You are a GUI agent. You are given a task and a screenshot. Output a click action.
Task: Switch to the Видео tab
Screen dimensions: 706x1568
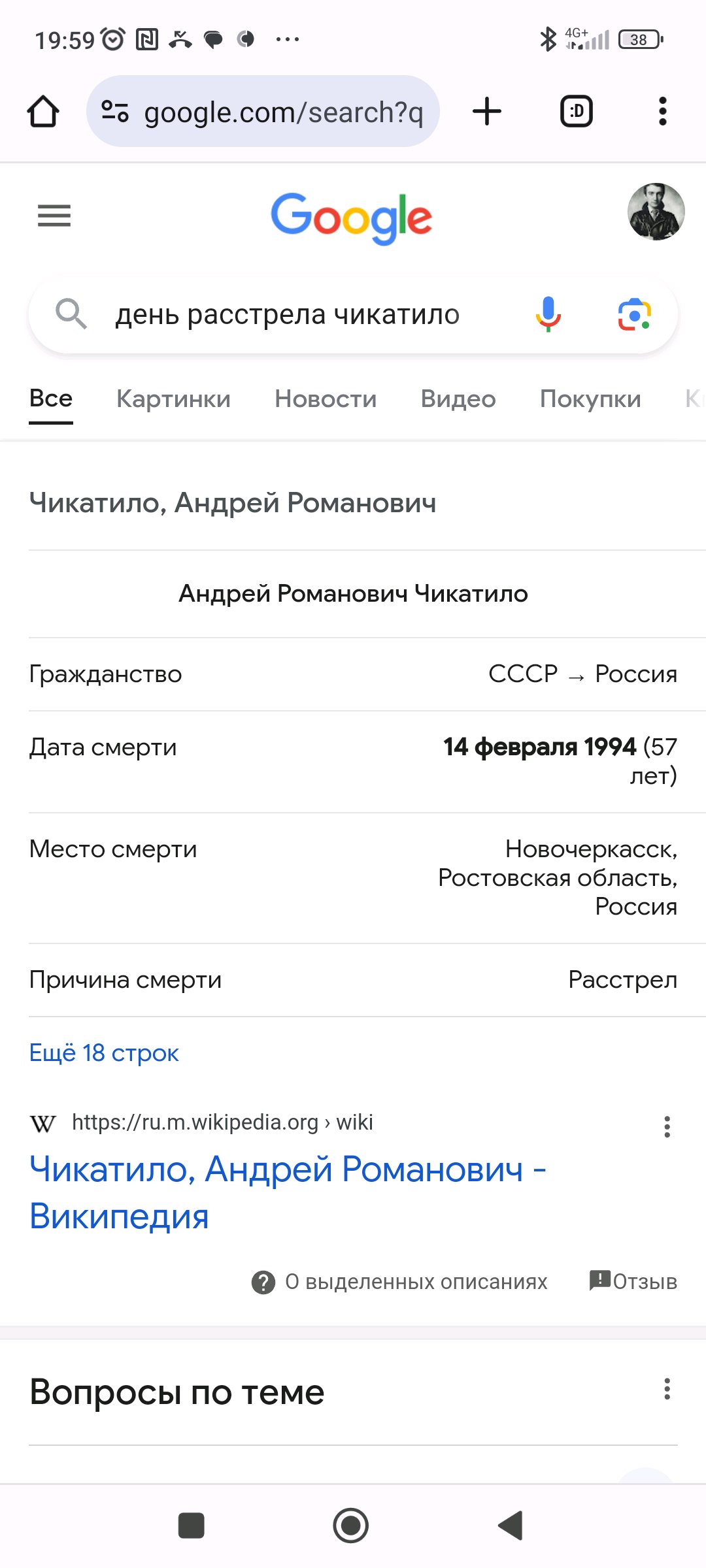[458, 399]
